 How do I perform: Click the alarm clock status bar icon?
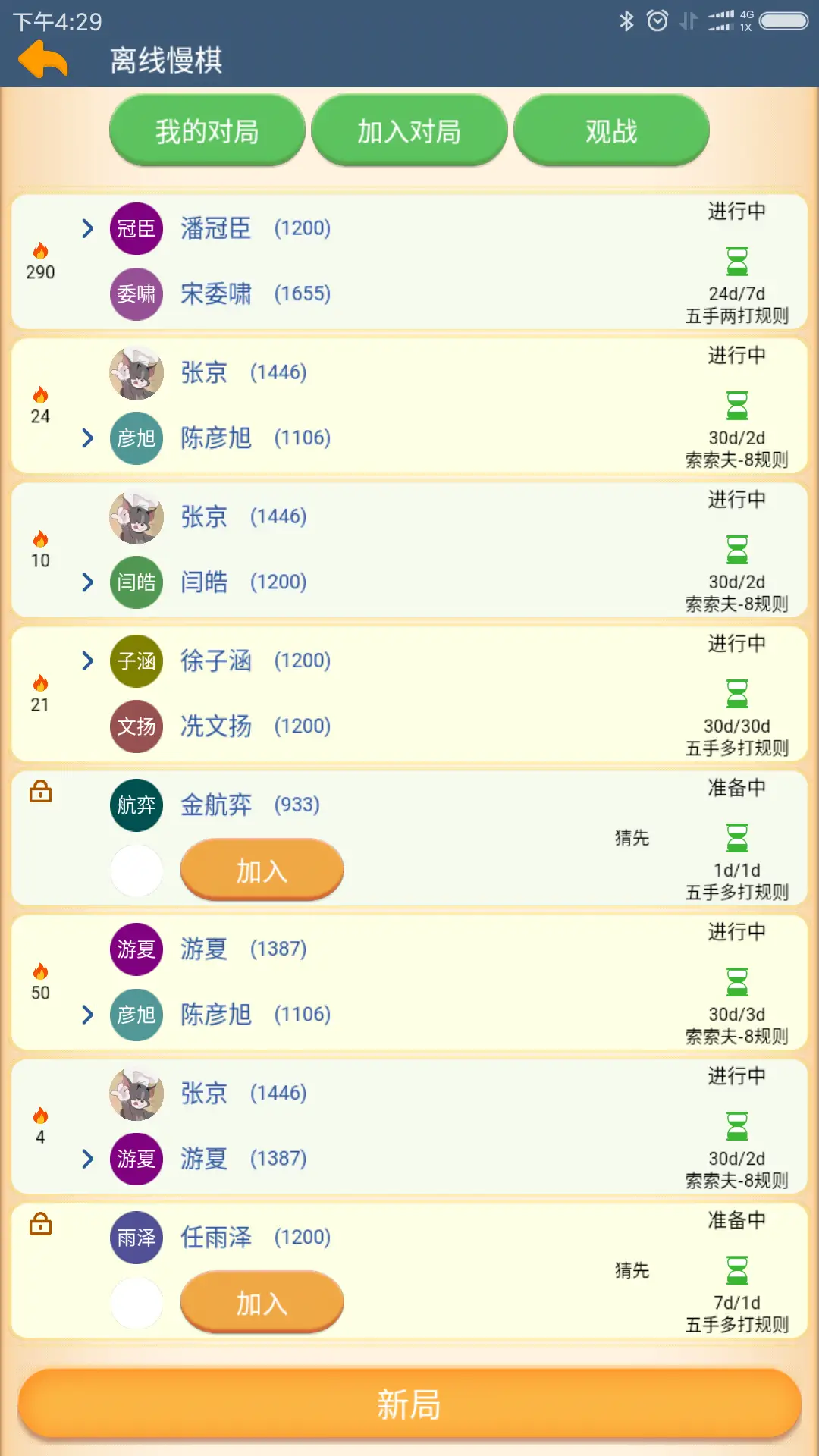point(657,21)
